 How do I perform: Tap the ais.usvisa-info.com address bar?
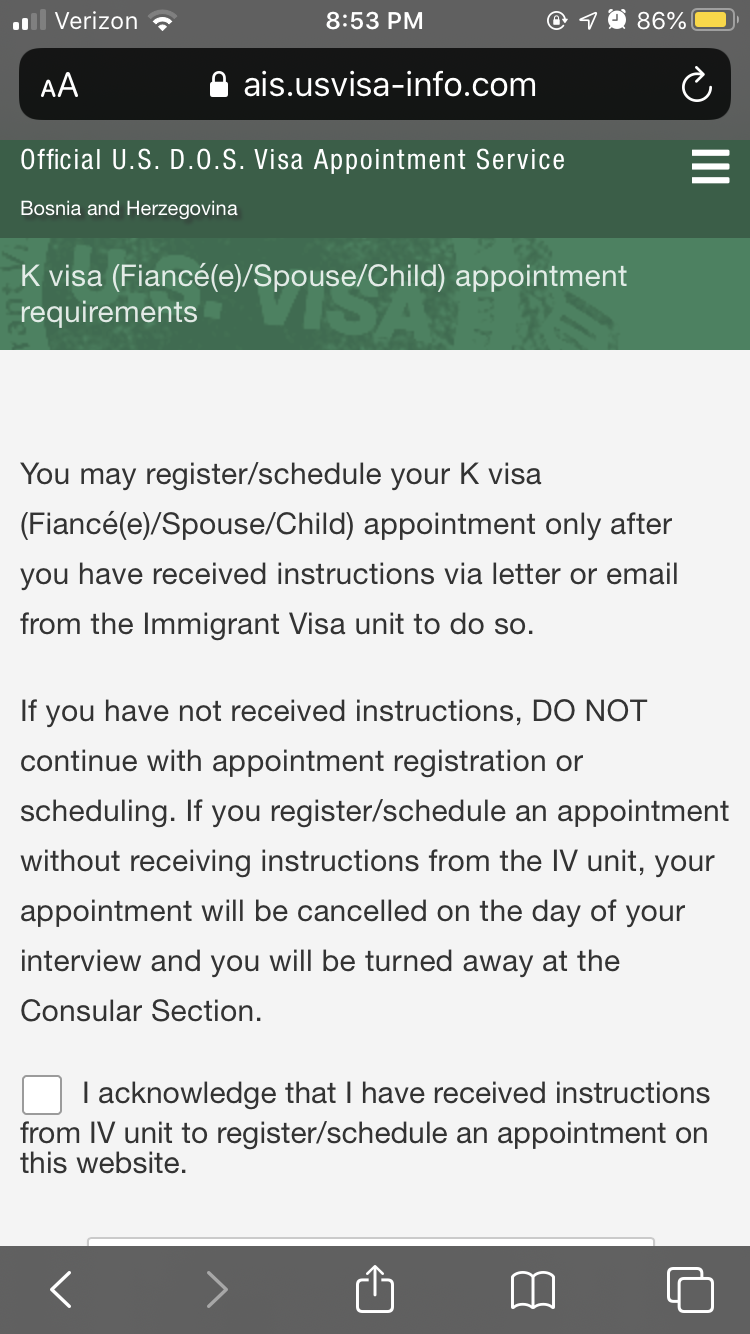373,85
